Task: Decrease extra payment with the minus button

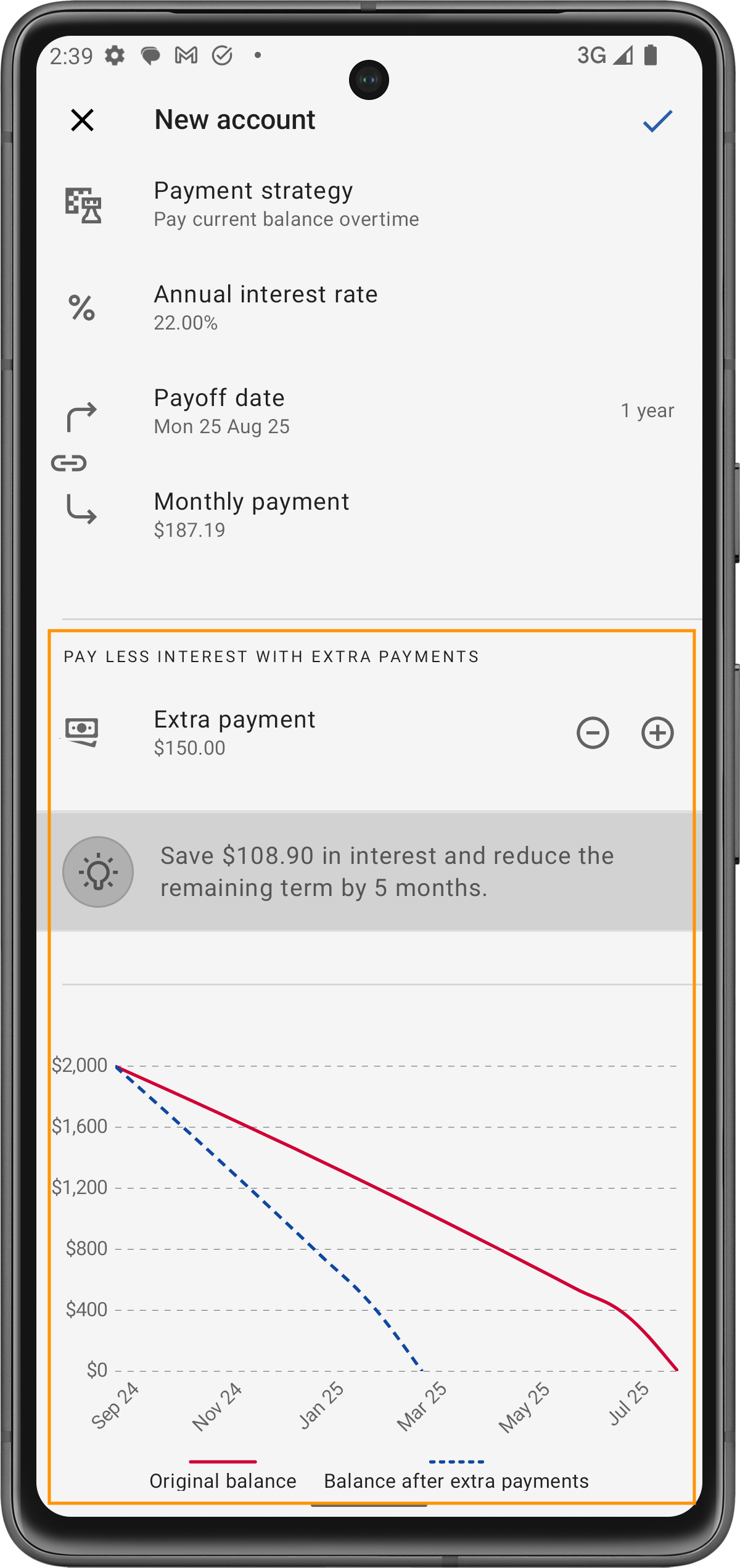Action: coord(593,733)
